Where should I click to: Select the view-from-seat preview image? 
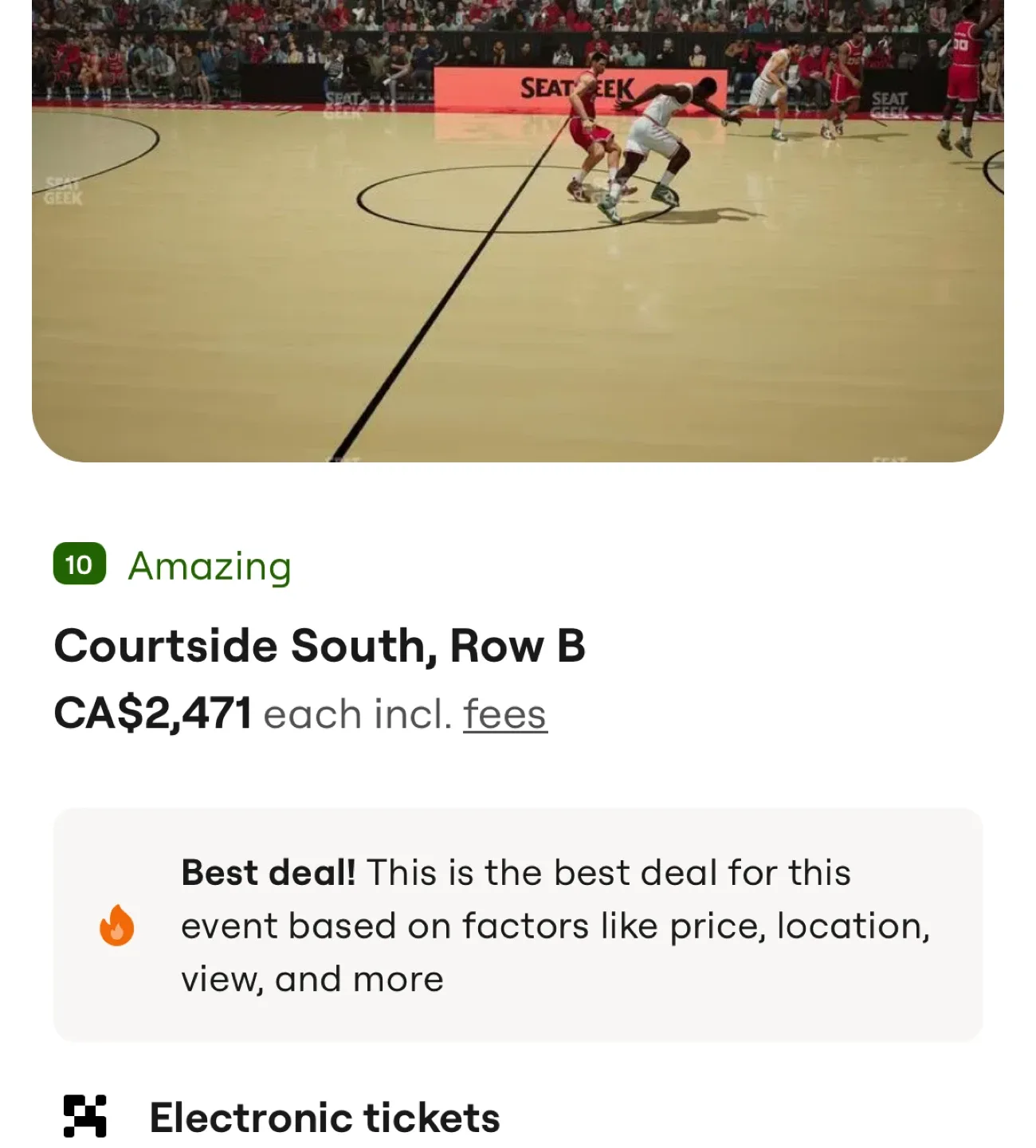pos(518,231)
